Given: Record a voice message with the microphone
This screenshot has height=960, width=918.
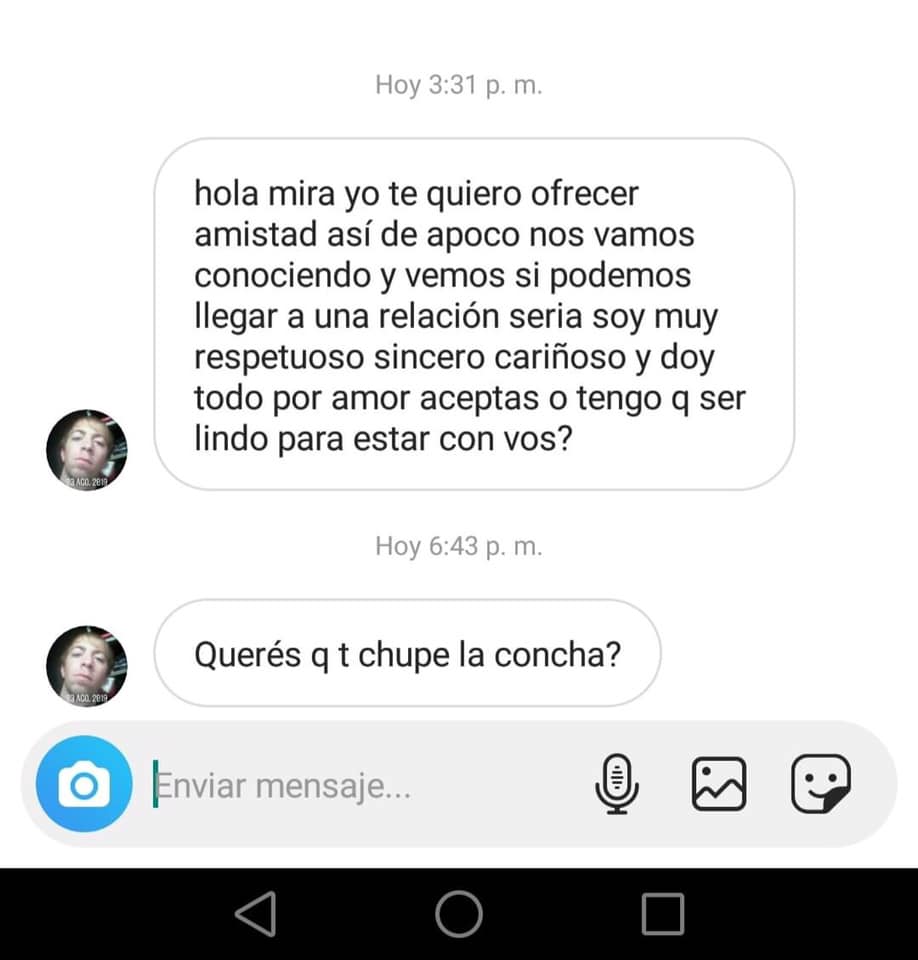Looking at the screenshot, I should 617,784.
